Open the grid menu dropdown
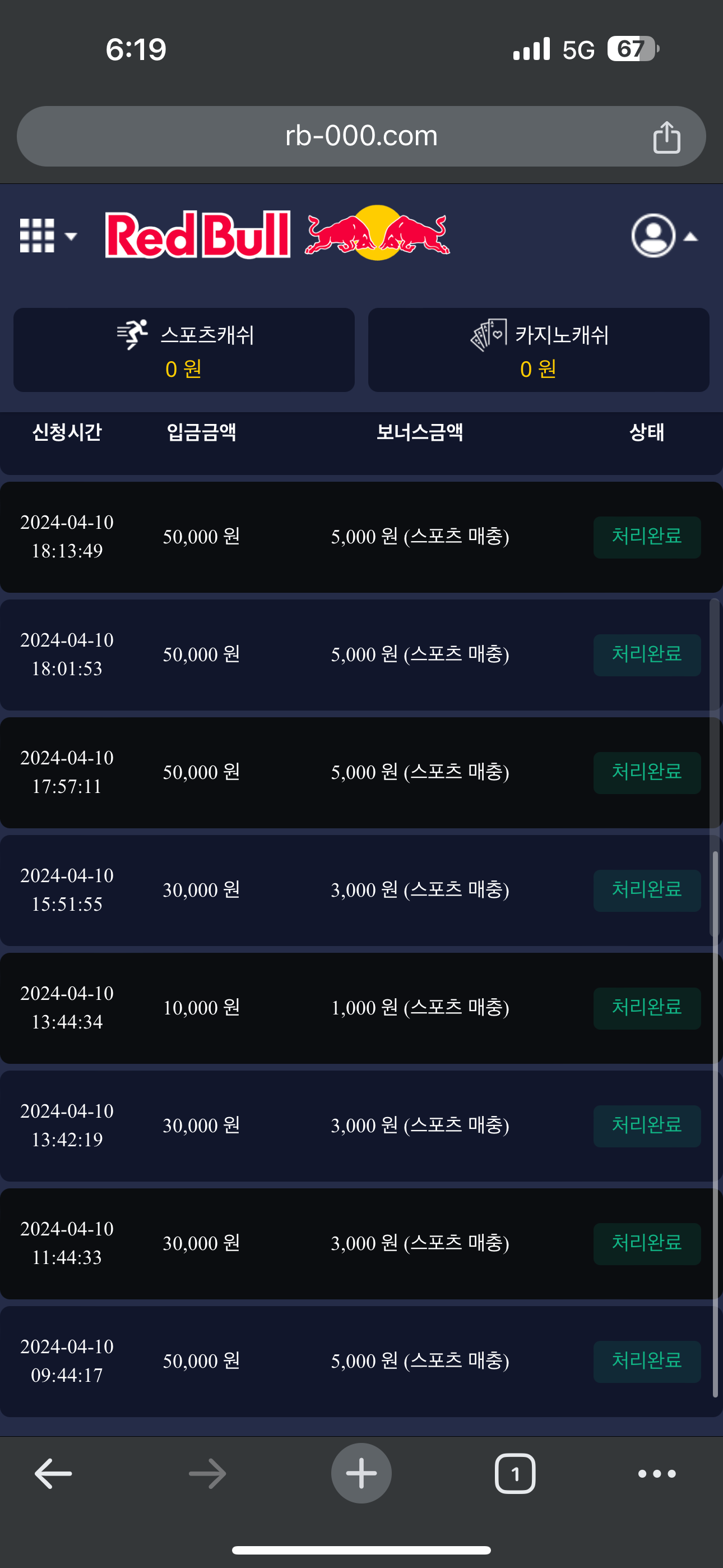This screenshot has width=723, height=1568. tap(48, 236)
